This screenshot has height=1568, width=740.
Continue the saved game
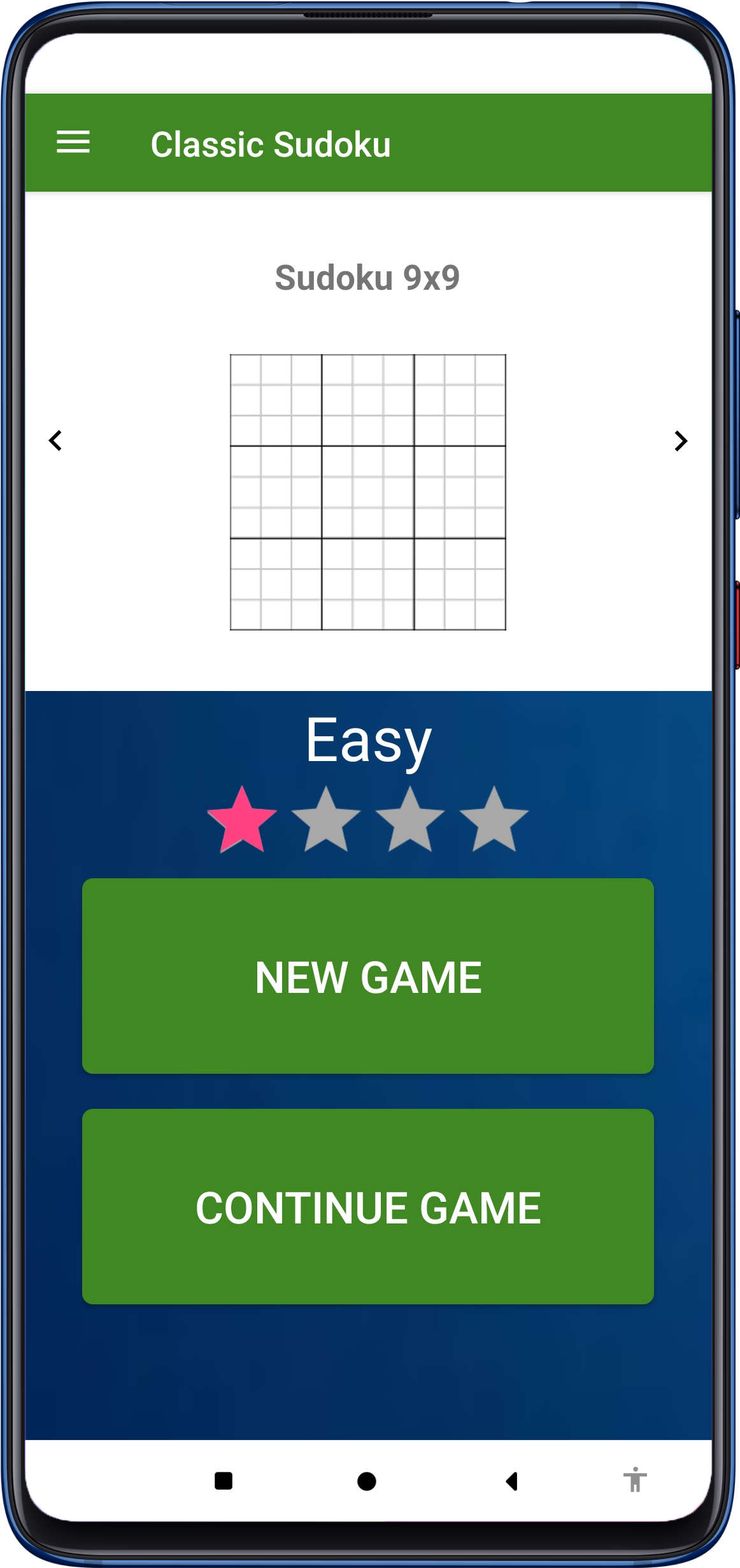[368, 1207]
